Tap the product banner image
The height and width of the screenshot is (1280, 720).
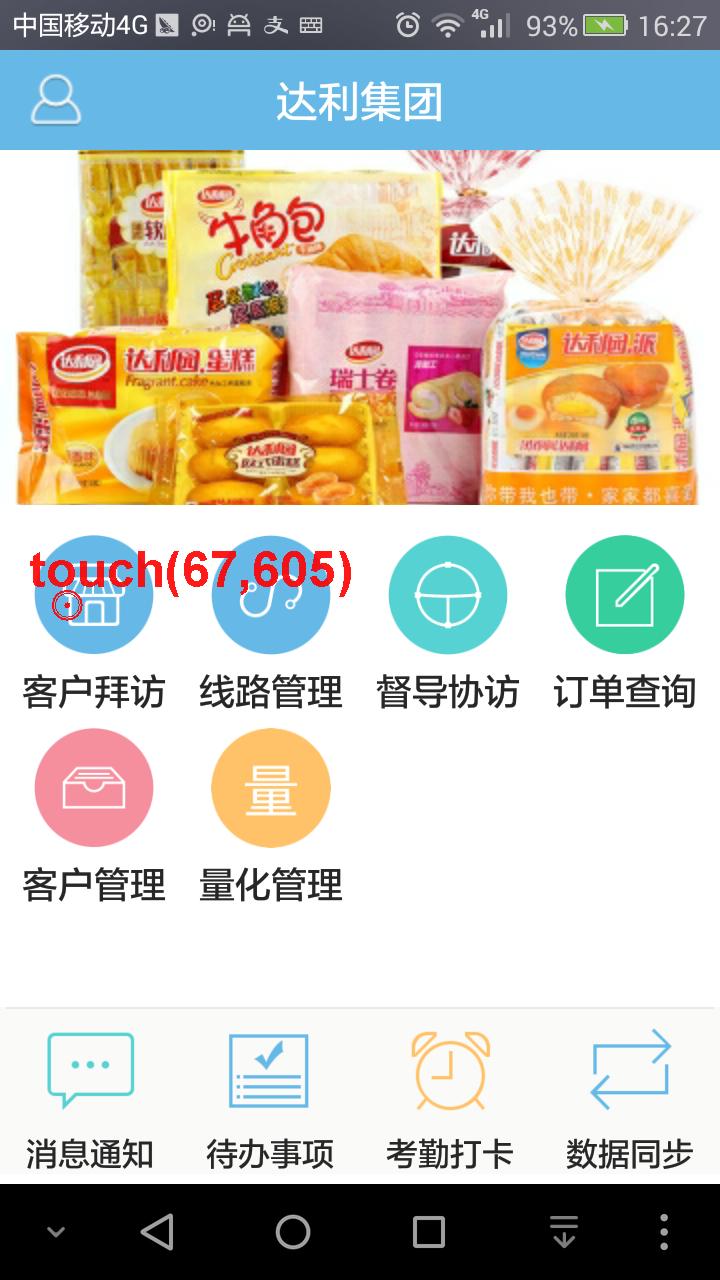(x=360, y=328)
